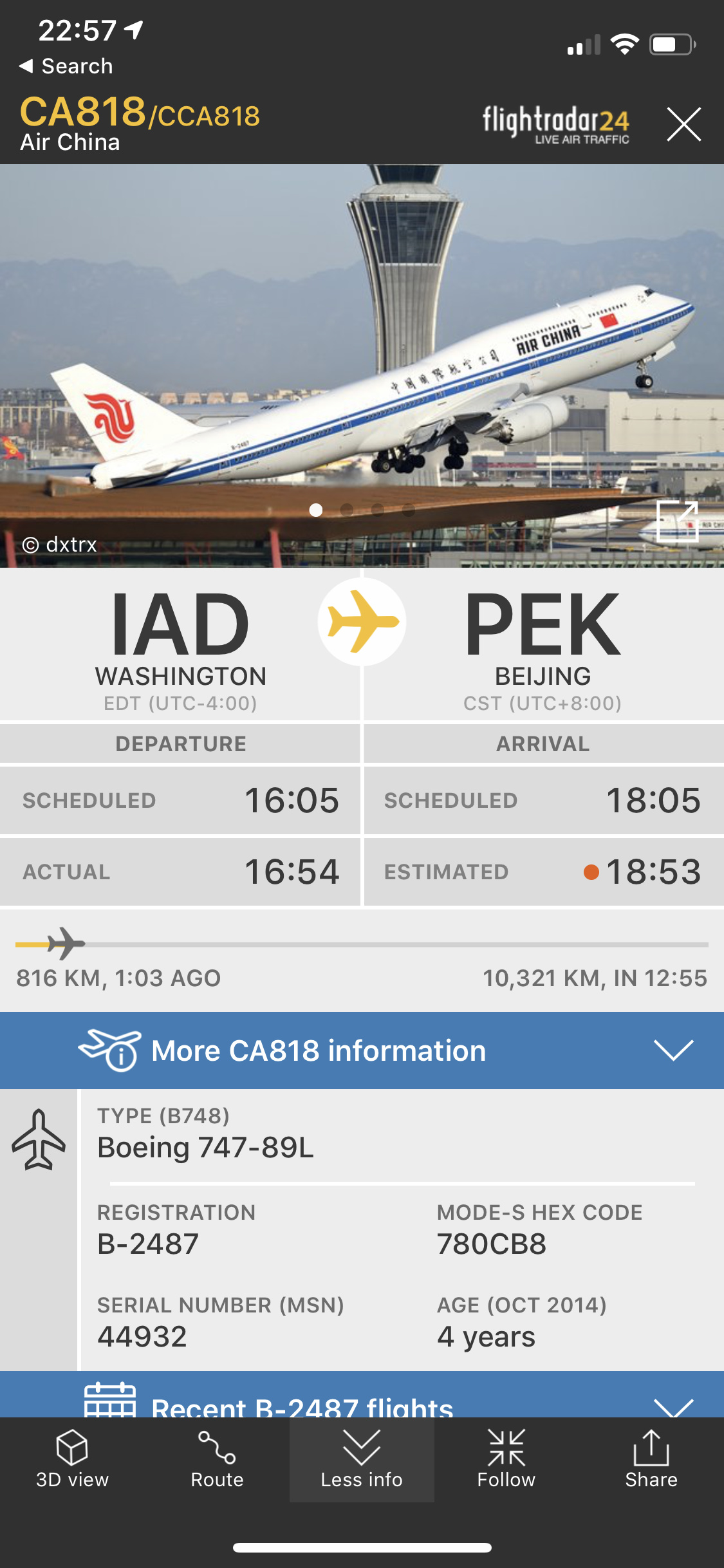Collapse details with Less info

pyautogui.click(x=362, y=1459)
